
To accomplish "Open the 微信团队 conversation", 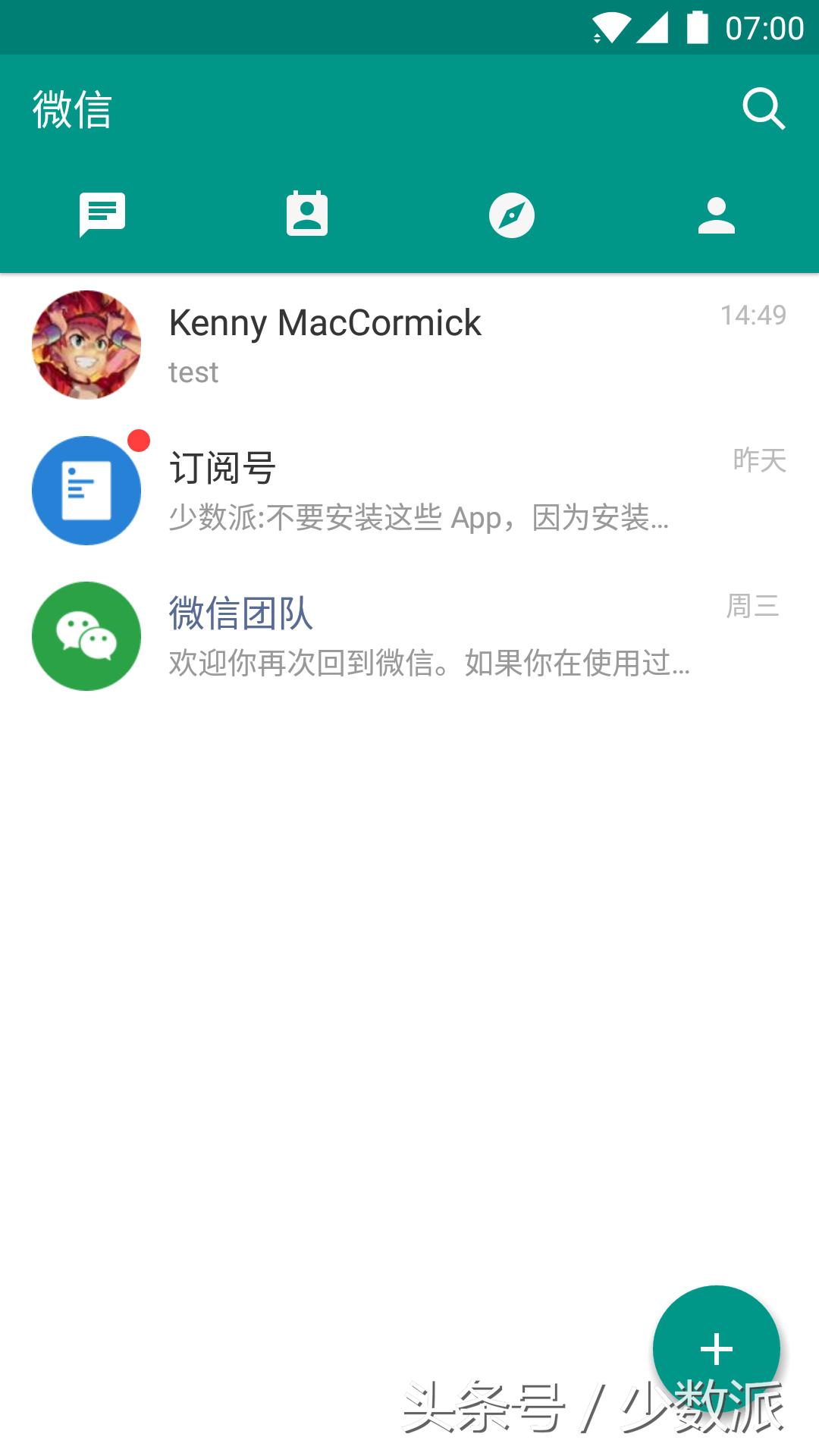I will (x=409, y=636).
